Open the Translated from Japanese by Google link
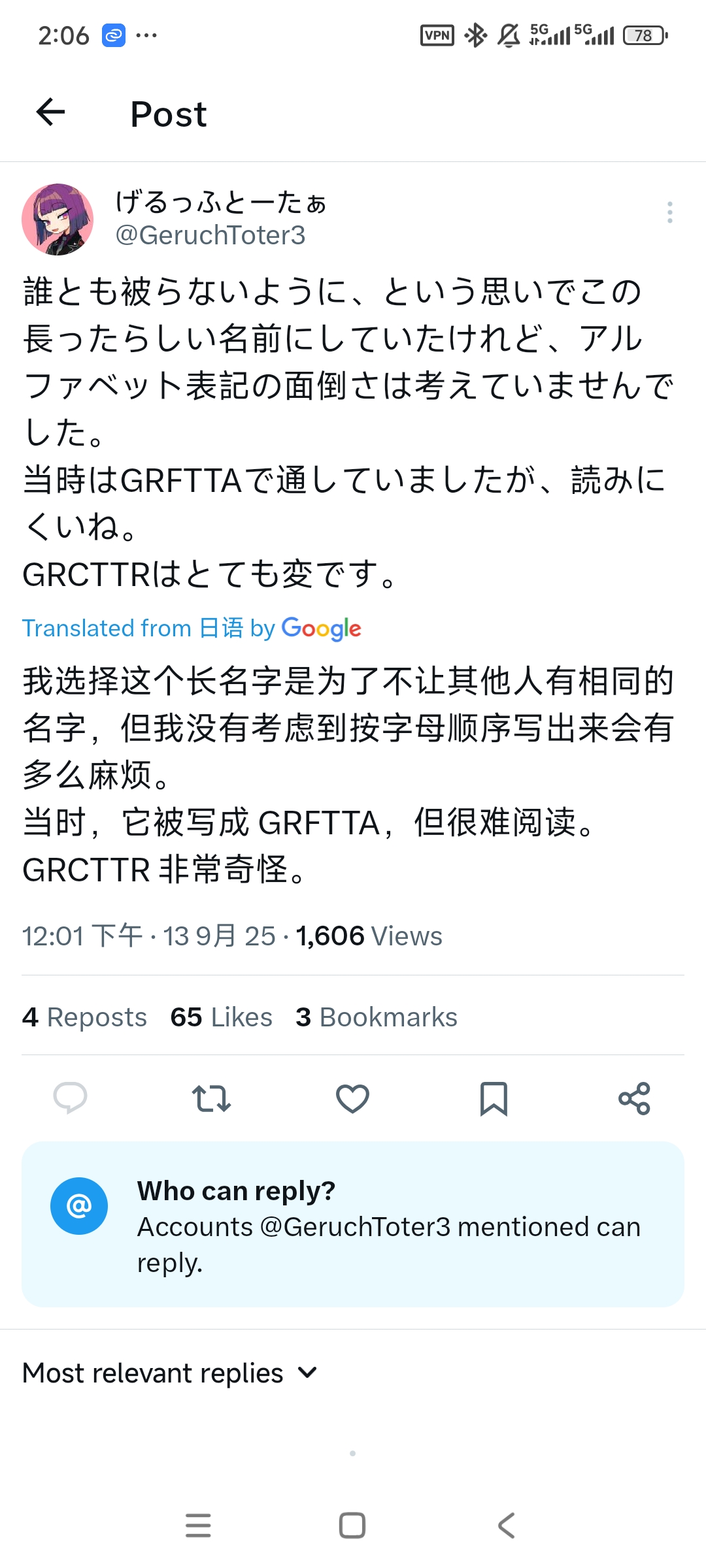This screenshot has width=706, height=1568. click(192, 628)
